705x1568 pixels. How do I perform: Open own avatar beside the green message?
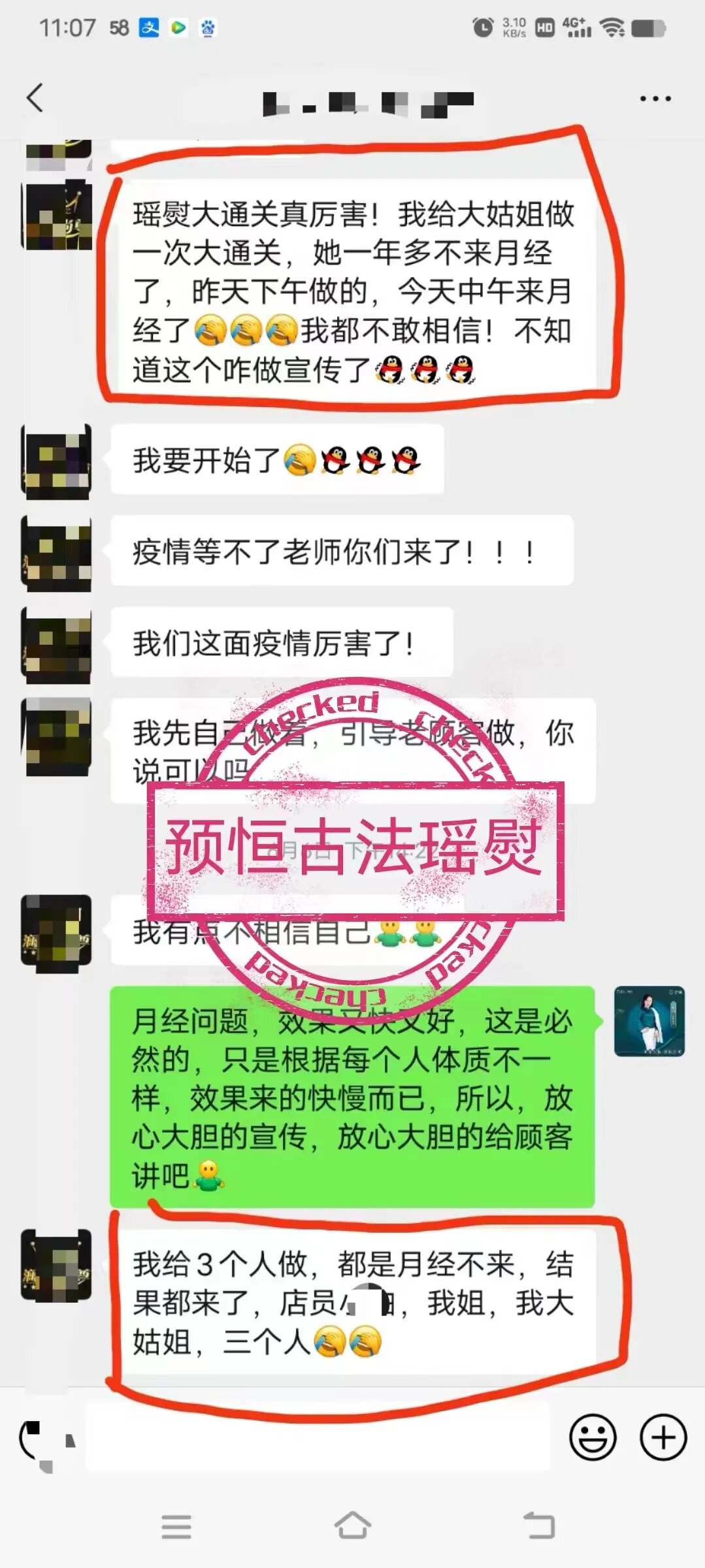point(649,1021)
